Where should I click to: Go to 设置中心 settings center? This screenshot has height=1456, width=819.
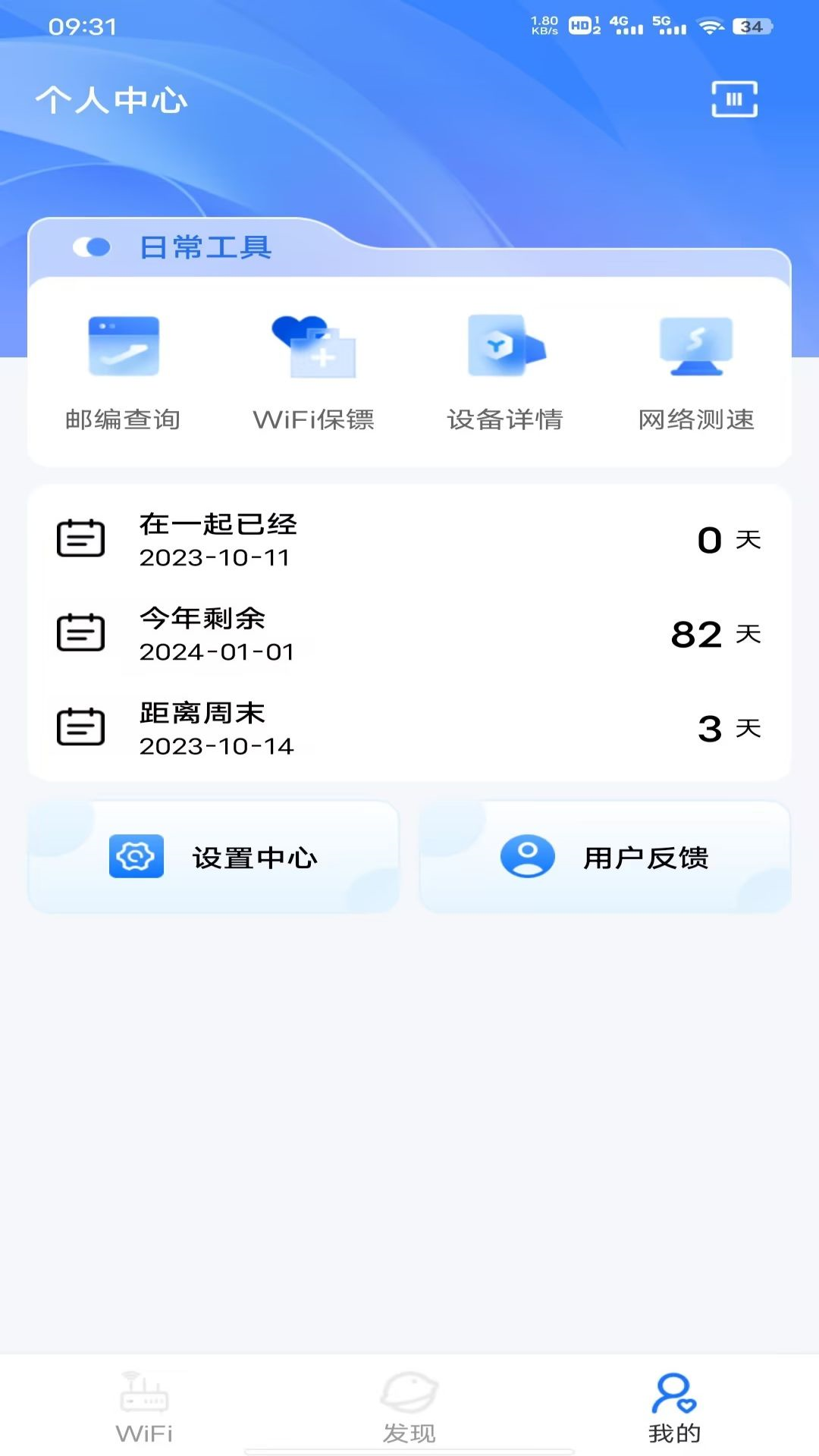(214, 857)
